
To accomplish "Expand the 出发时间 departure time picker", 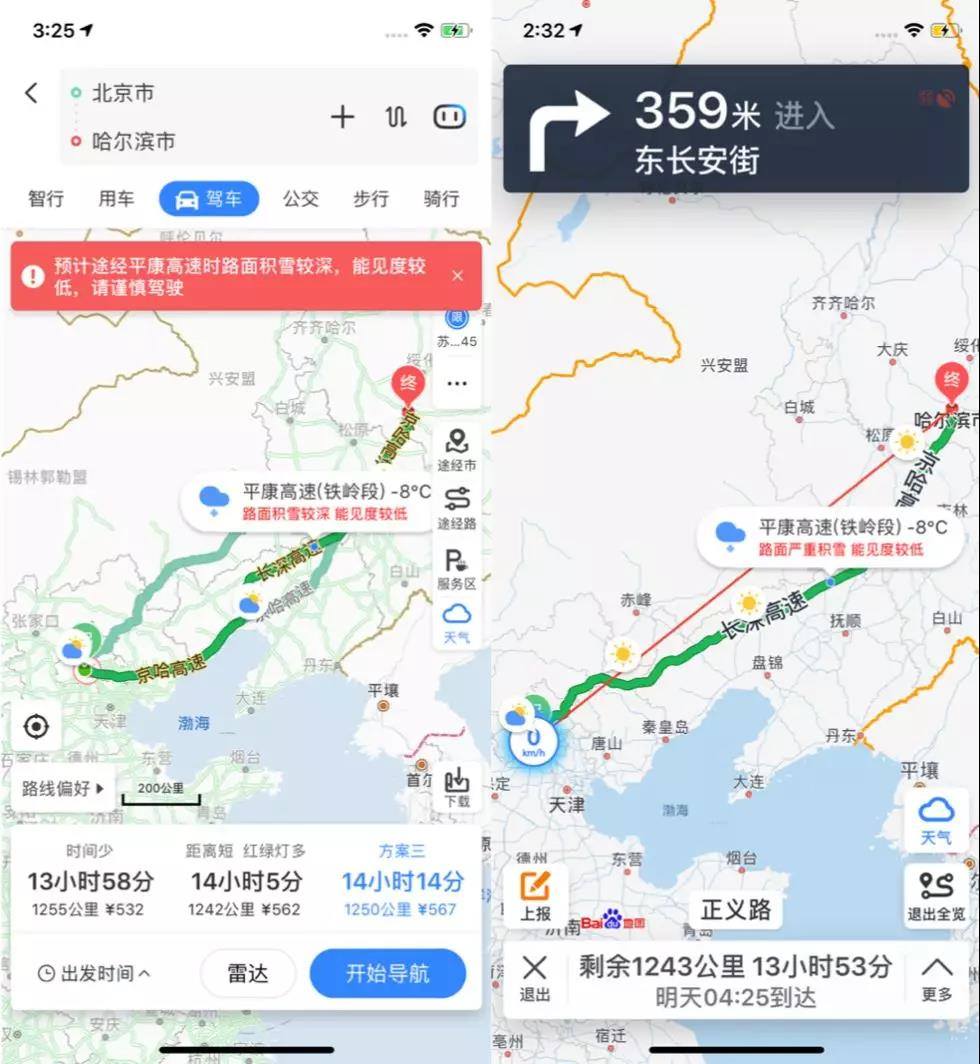I will tap(94, 973).
